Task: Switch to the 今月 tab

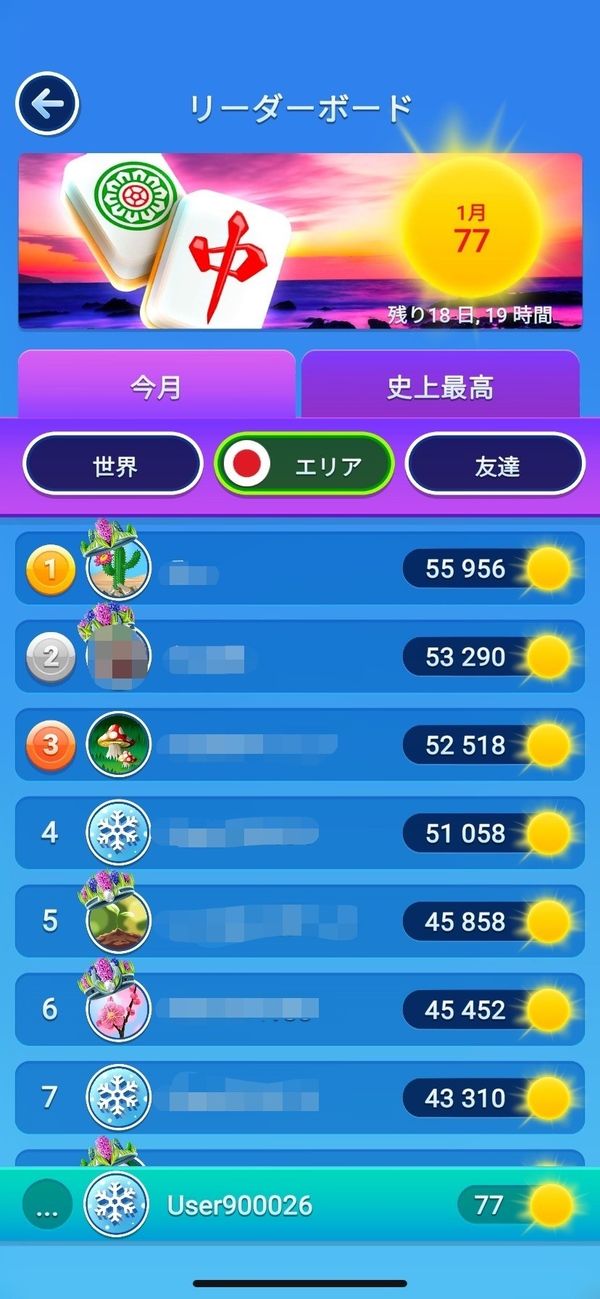Action: [157, 385]
